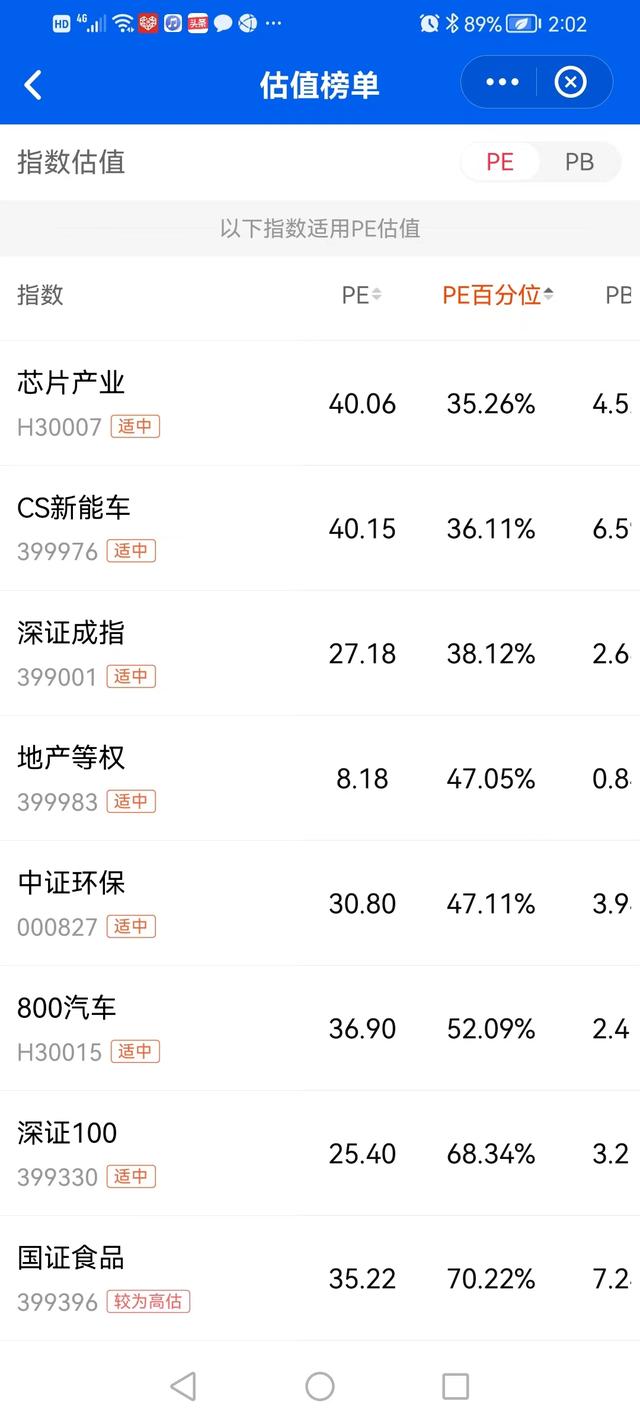640x1422 pixels.
Task: View details for 深证成指
Action: [320, 653]
